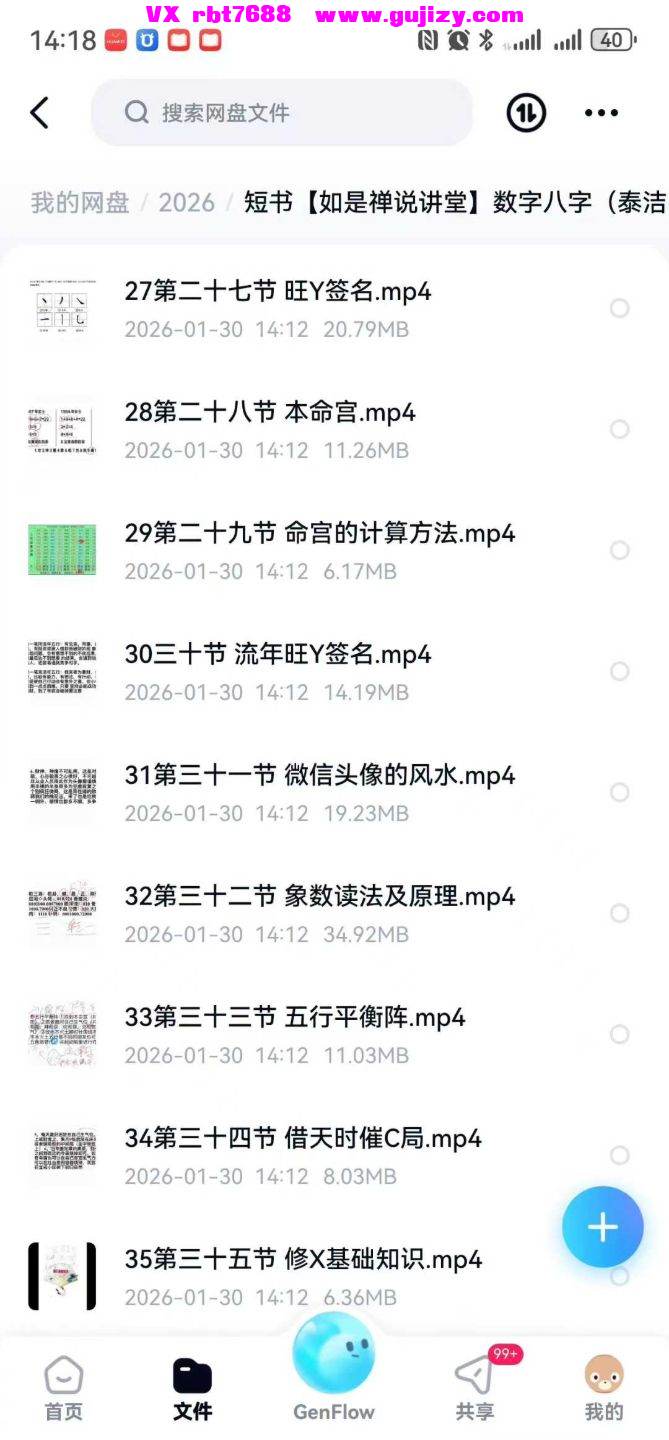Open 35第三十五节 修X基础知识.mp4
Viewport: 669px width, 1440px height.
pyautogui.click(x=303, y=1260)
